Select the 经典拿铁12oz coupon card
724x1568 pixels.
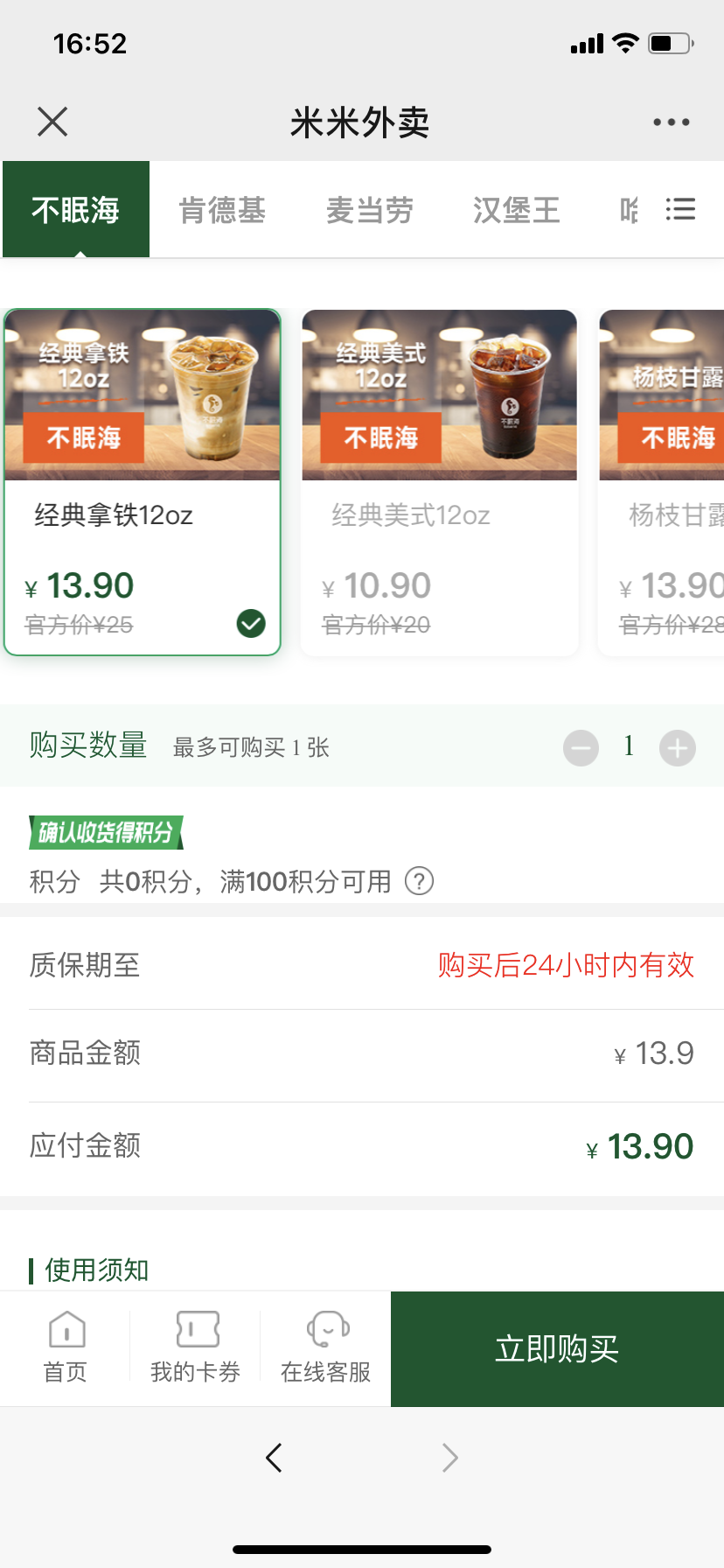(x=143, y=481)
